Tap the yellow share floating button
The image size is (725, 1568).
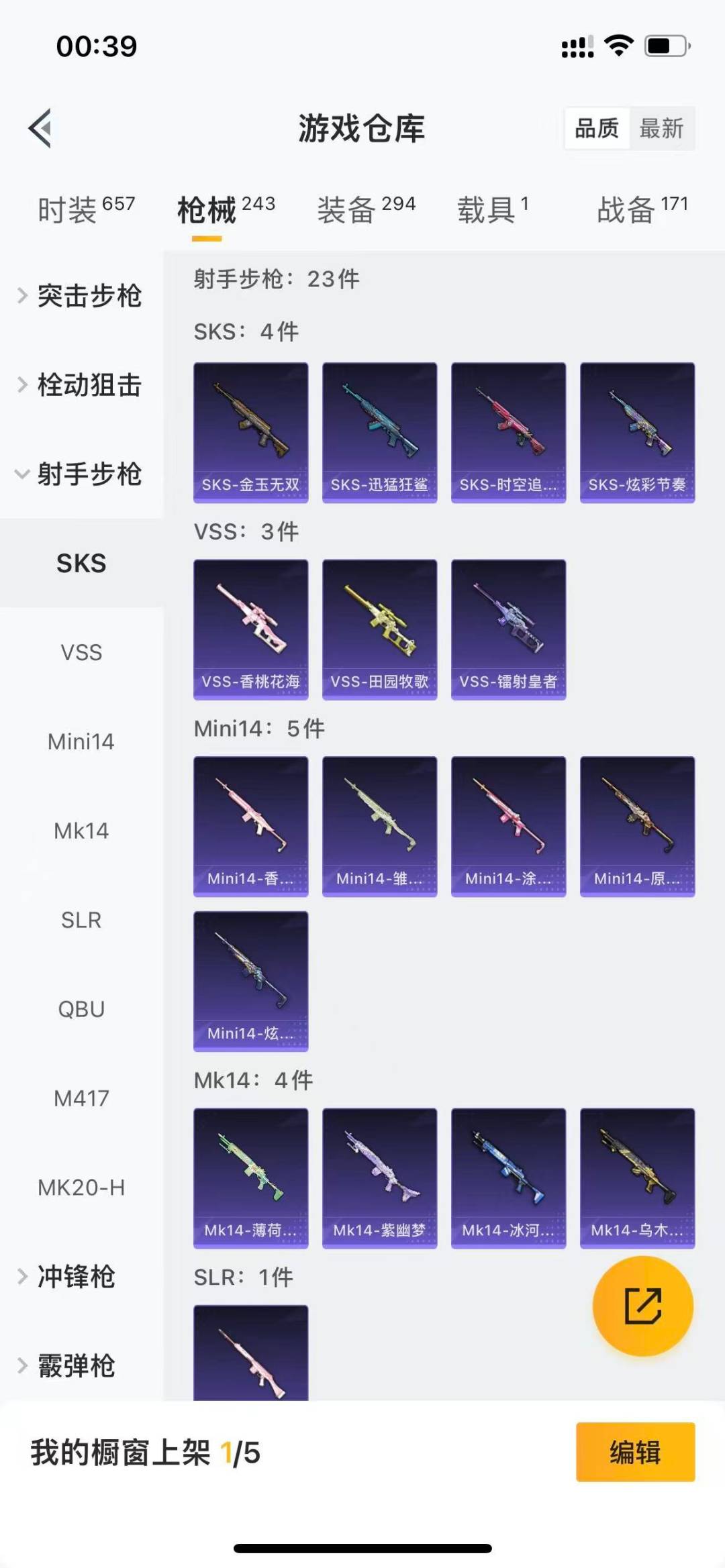pos(642,1306)
